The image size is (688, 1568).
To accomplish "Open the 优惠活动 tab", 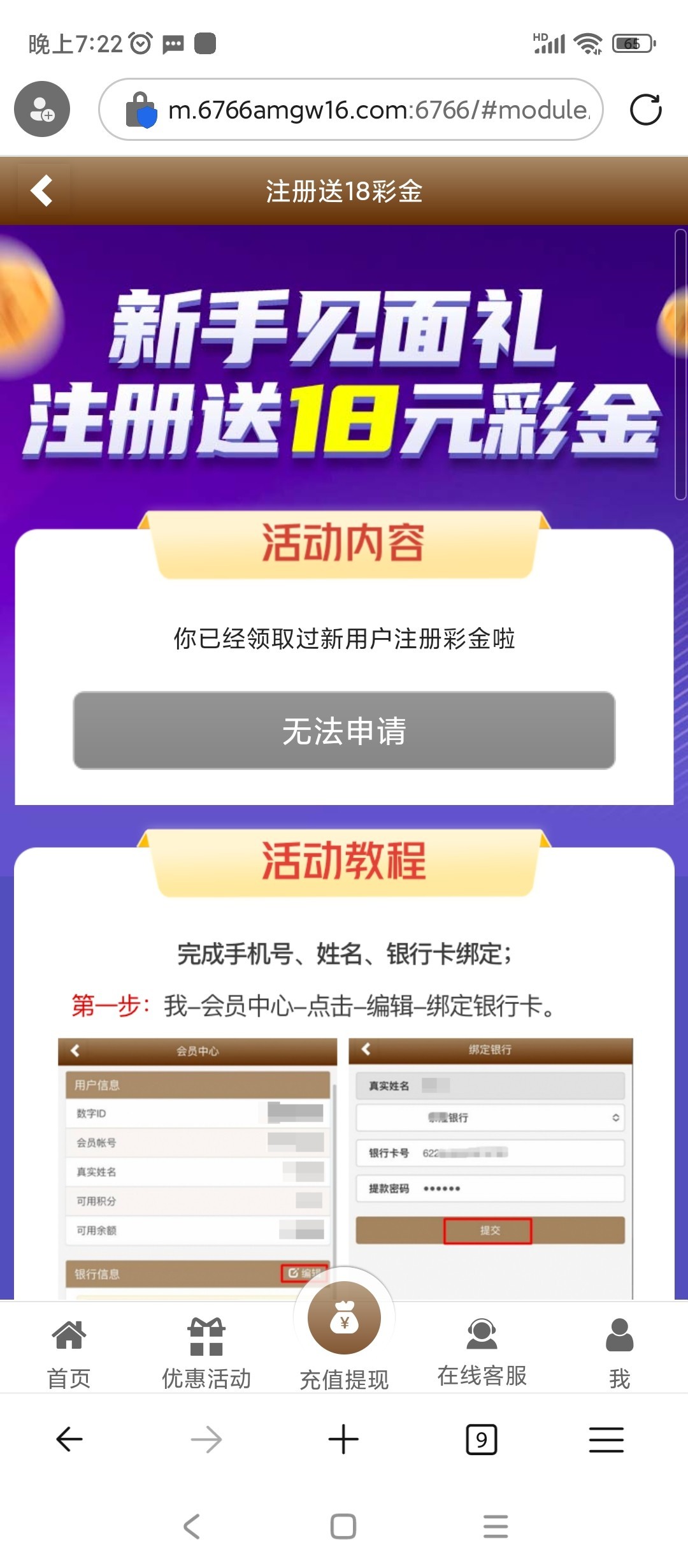I will coord(206,1350).
